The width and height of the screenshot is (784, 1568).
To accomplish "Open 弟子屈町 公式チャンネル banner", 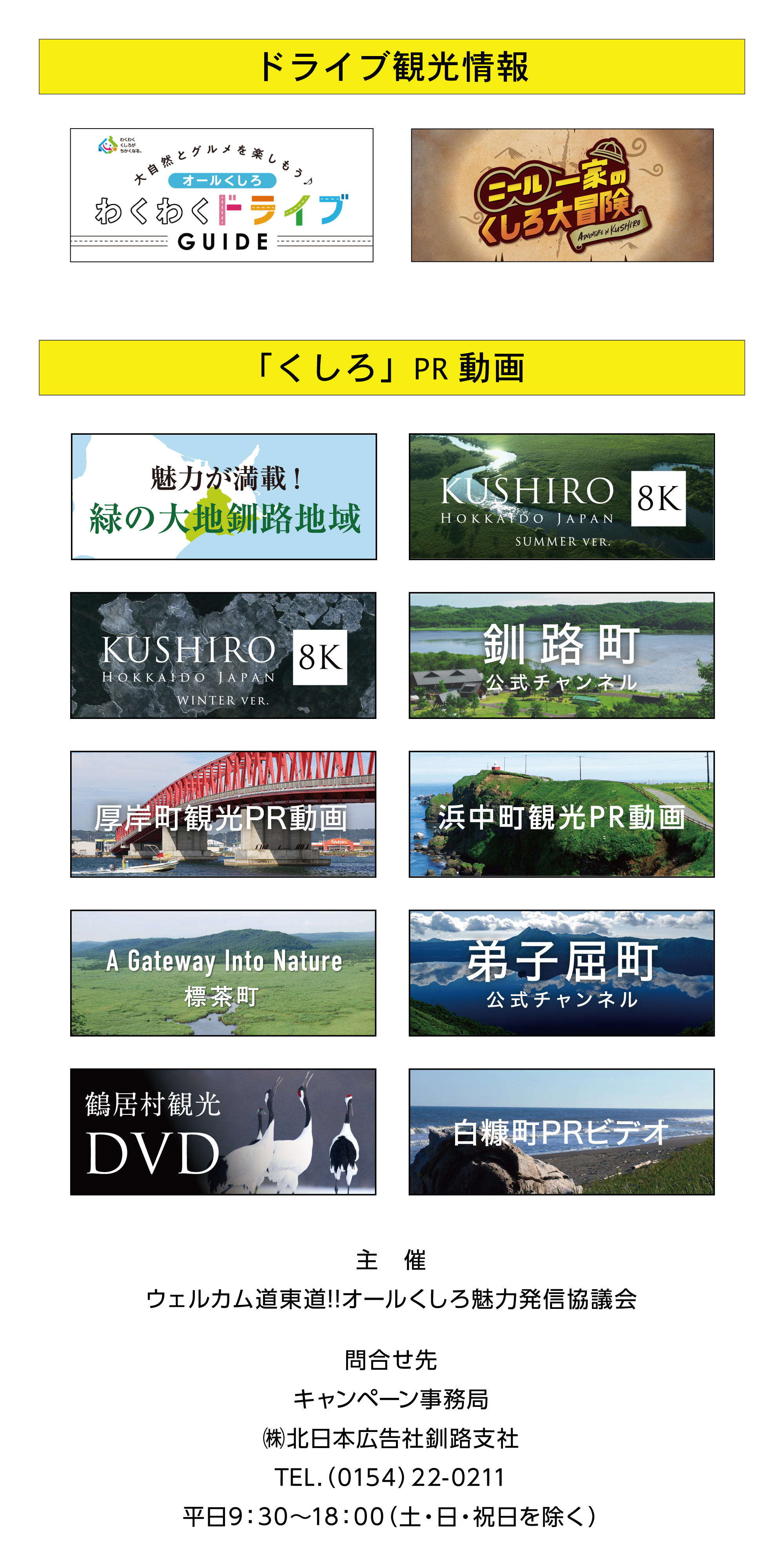I will tap(561, 973).
